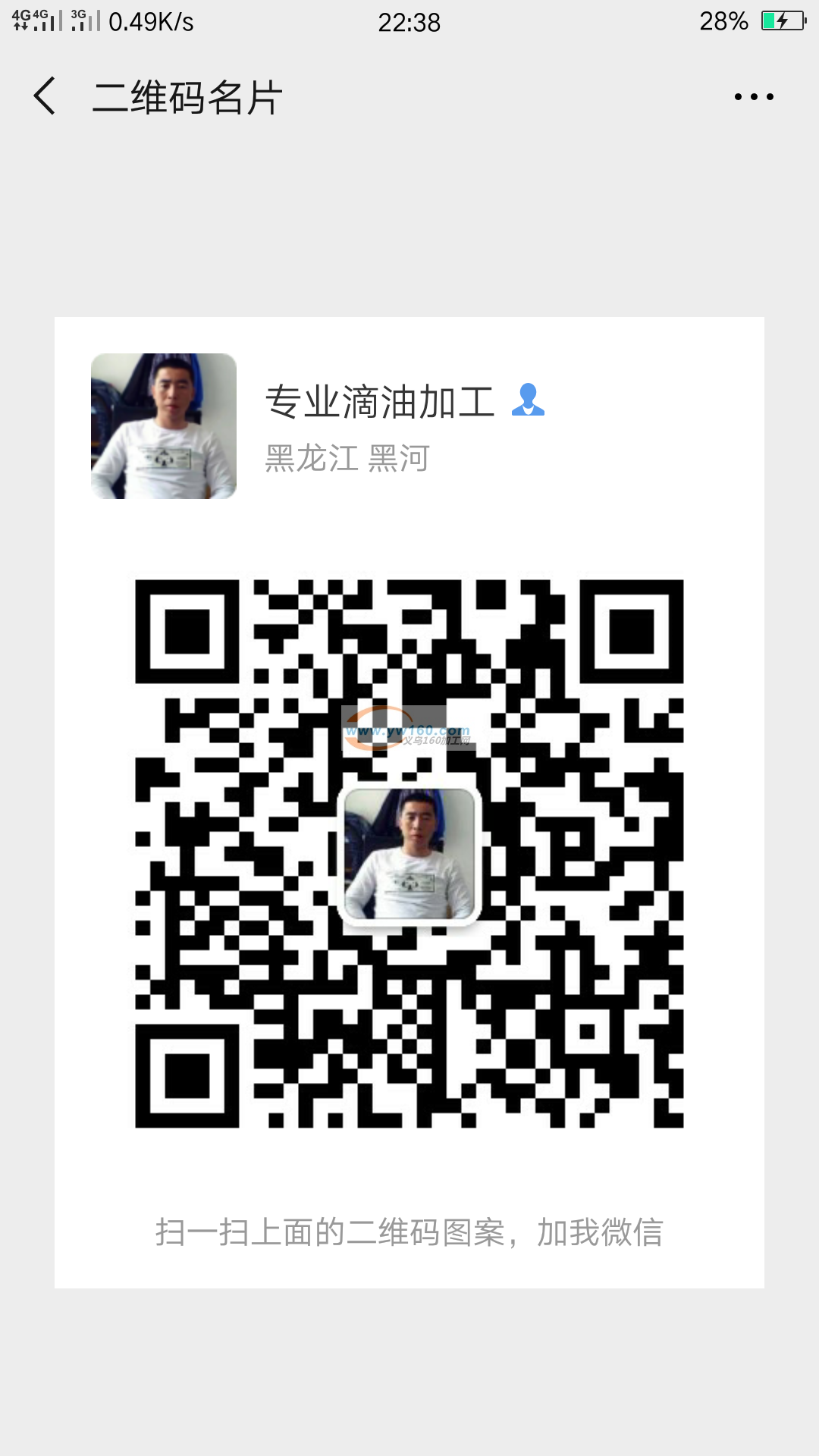Open the three-dot overflow menu
Screen dimensions: 819x1456
click(x=753, y=97)
